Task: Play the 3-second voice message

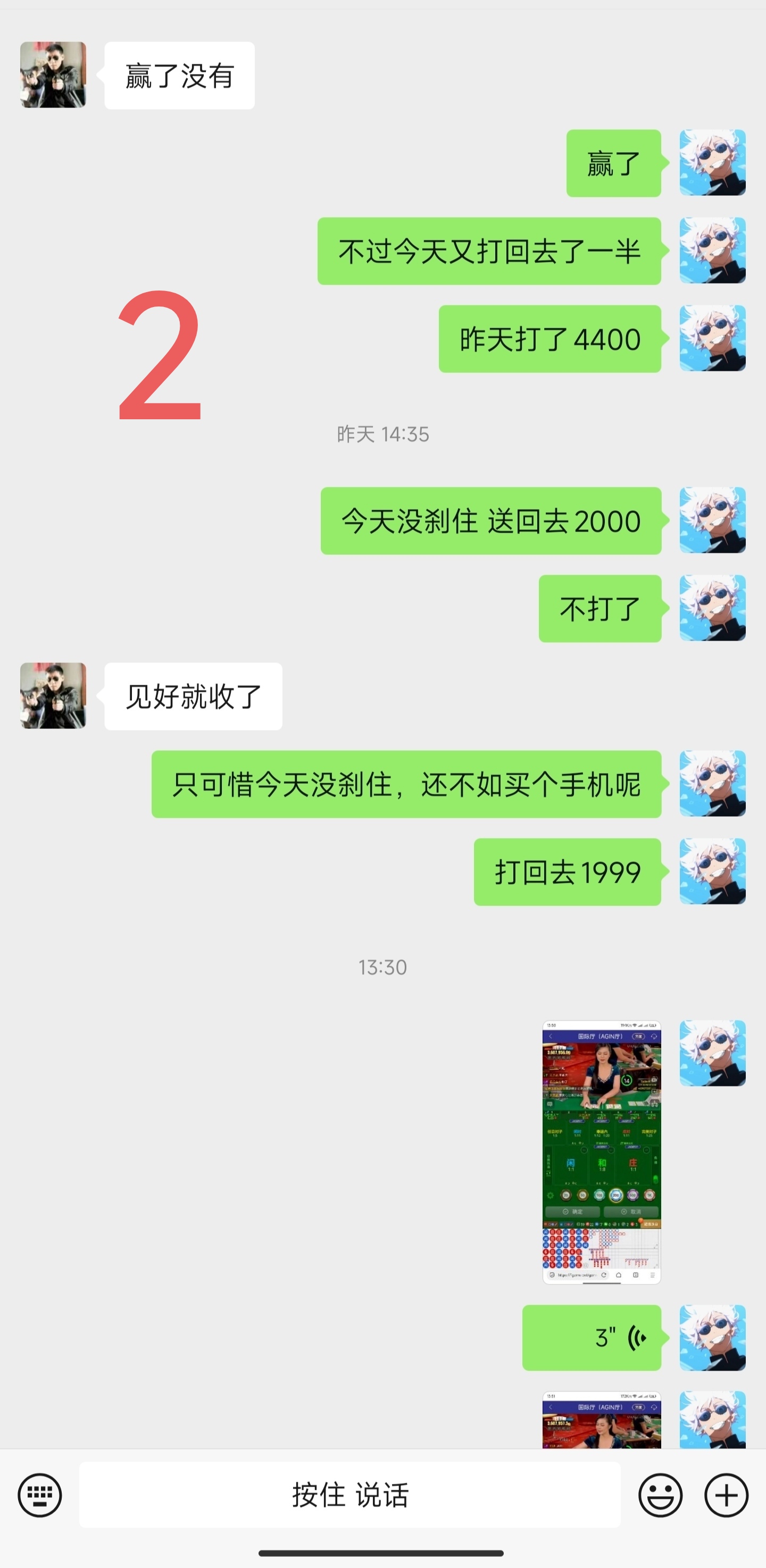Action: tap(592, 1338)
